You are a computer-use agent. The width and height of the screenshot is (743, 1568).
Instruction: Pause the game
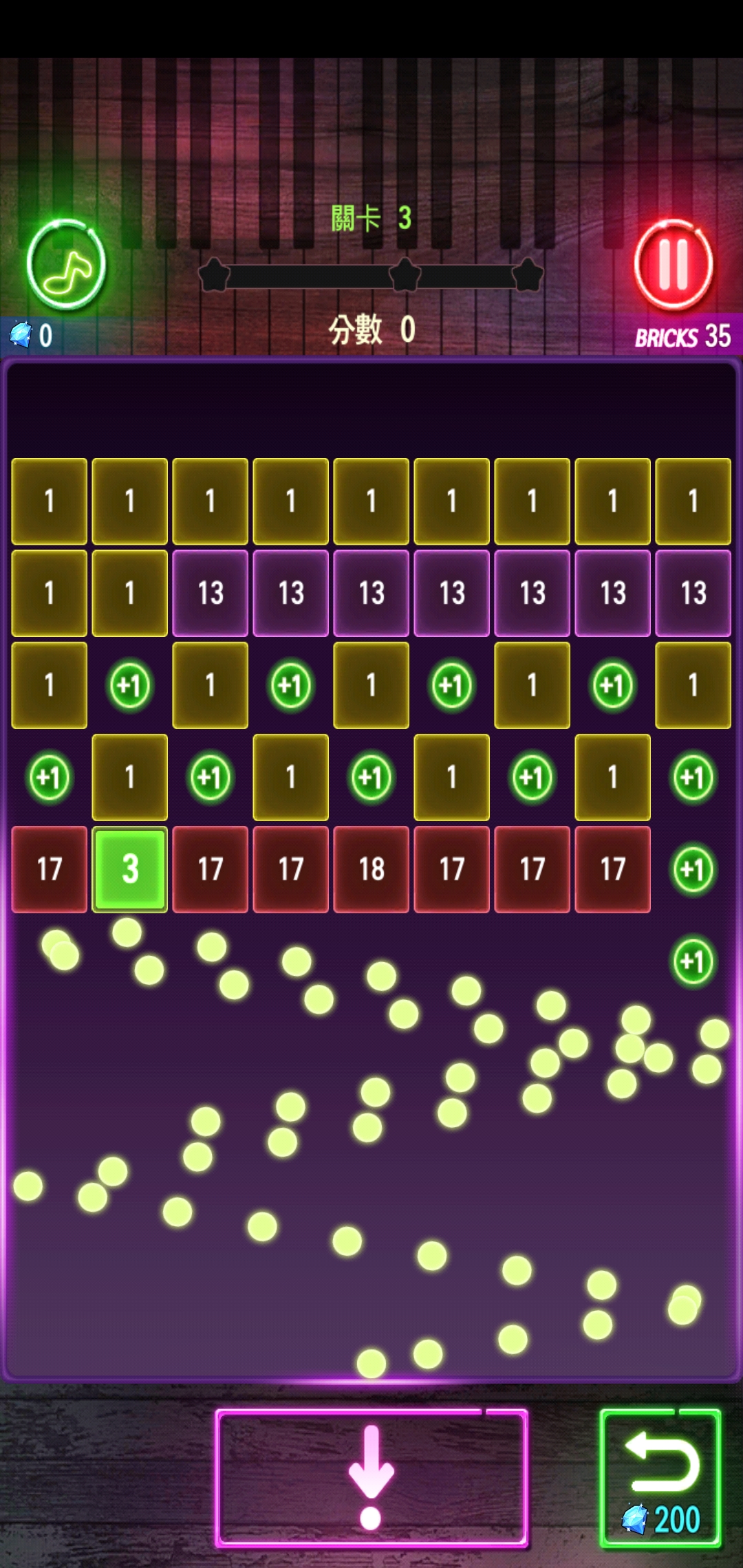coord(673,265)
